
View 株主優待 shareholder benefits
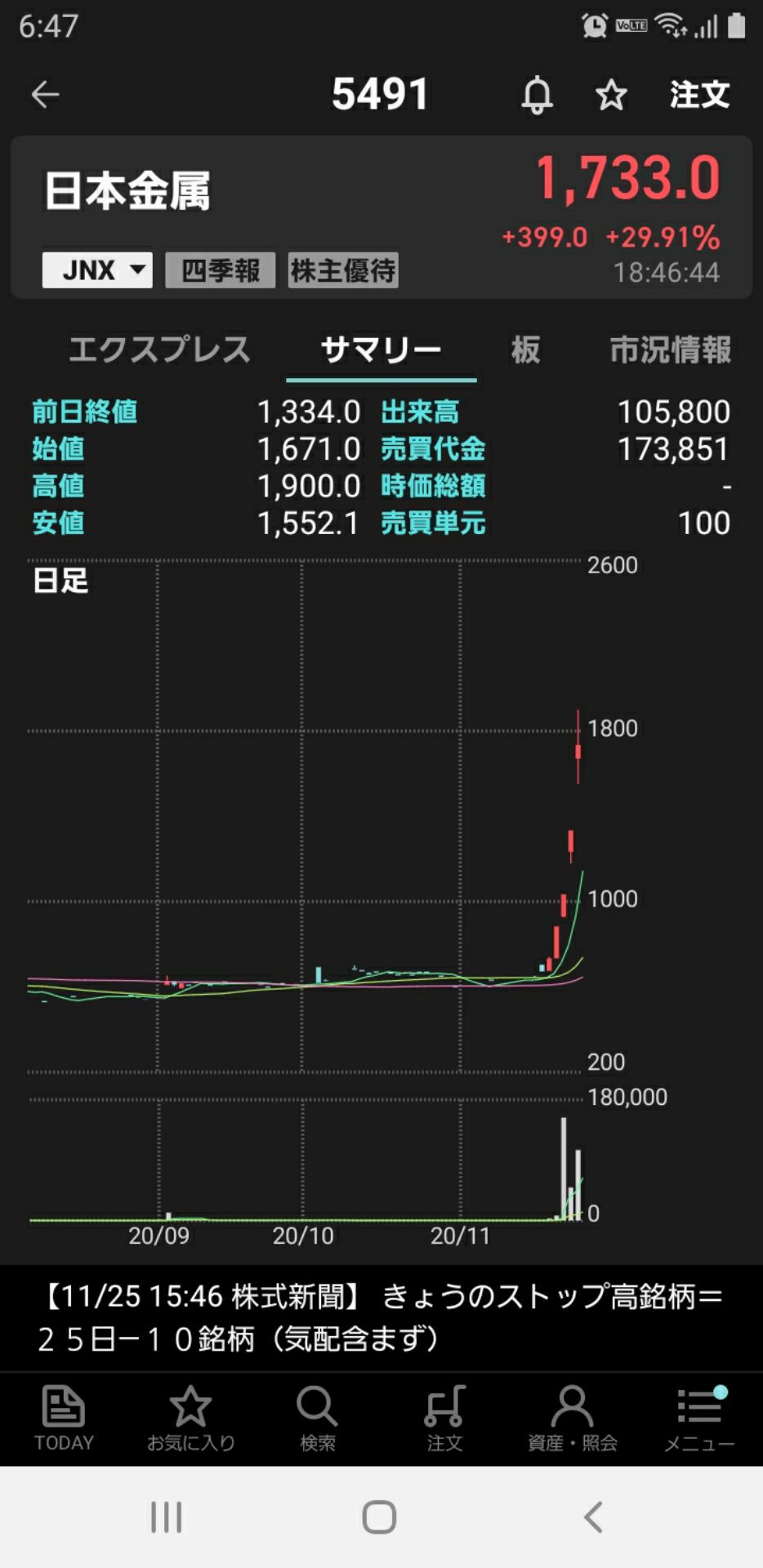coord(341,269)
